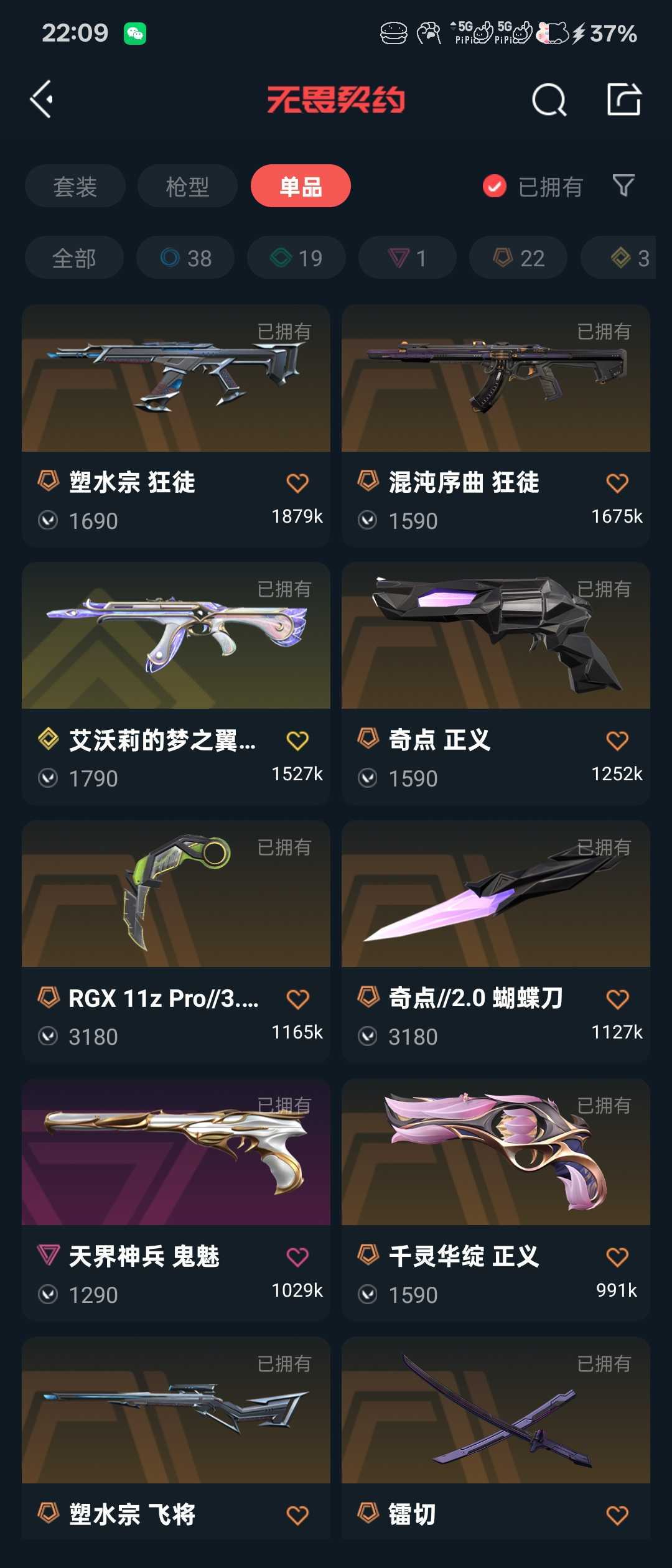Image resolution: width=672 pixels, height=1568 pixels.
Task: Toggle favorite on 奇点 正义 pistol
Action: [x=617, y=740]
